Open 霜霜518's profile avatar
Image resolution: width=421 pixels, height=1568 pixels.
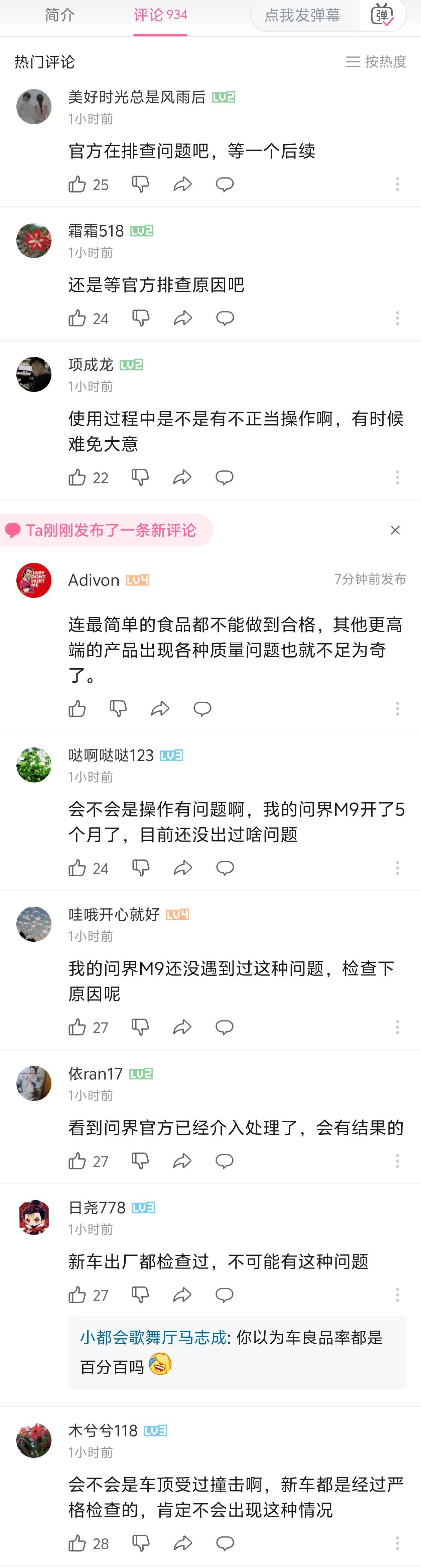pos(34,240)
